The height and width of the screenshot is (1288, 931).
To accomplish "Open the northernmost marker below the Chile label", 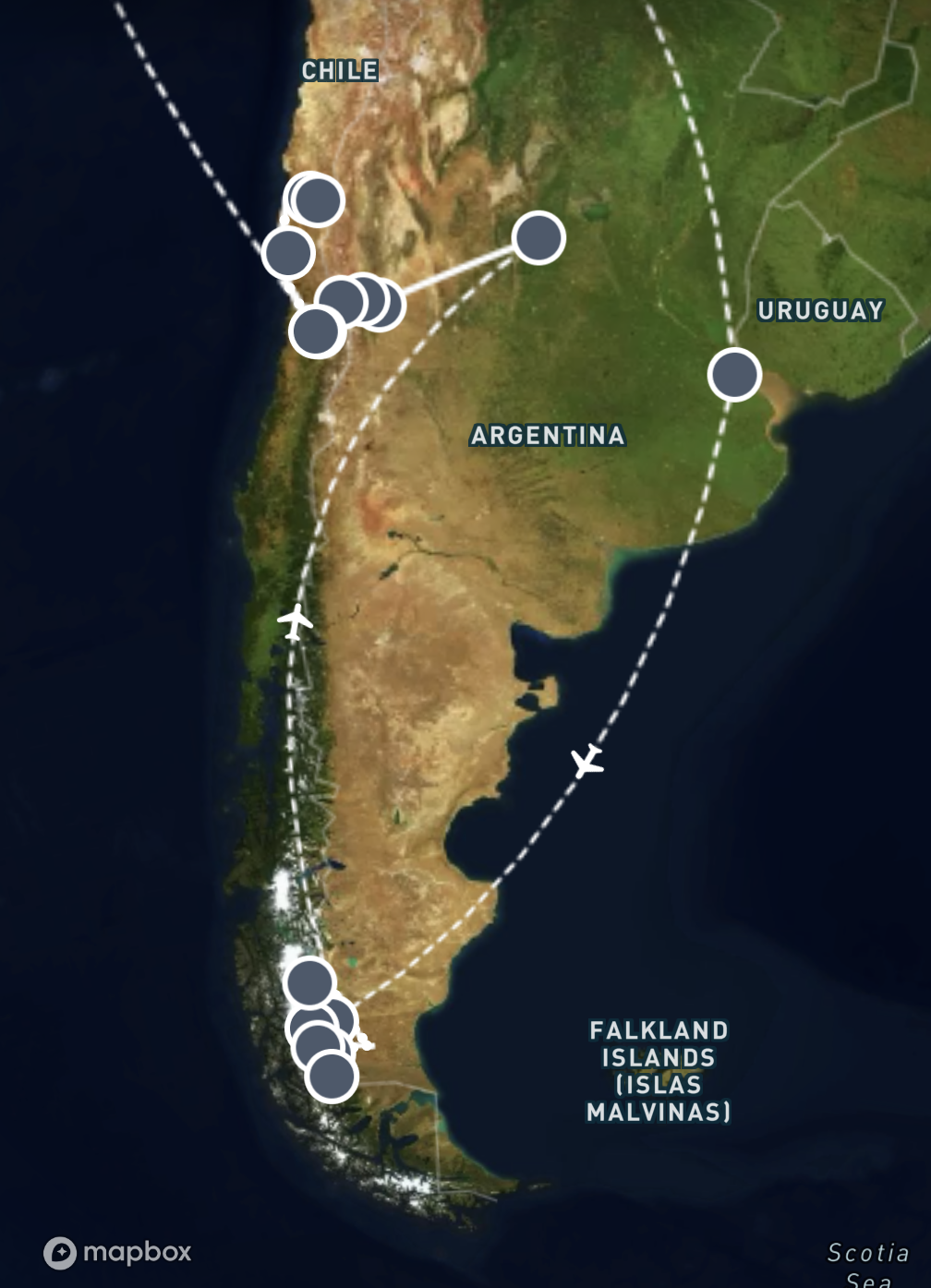I will (318, 199).
